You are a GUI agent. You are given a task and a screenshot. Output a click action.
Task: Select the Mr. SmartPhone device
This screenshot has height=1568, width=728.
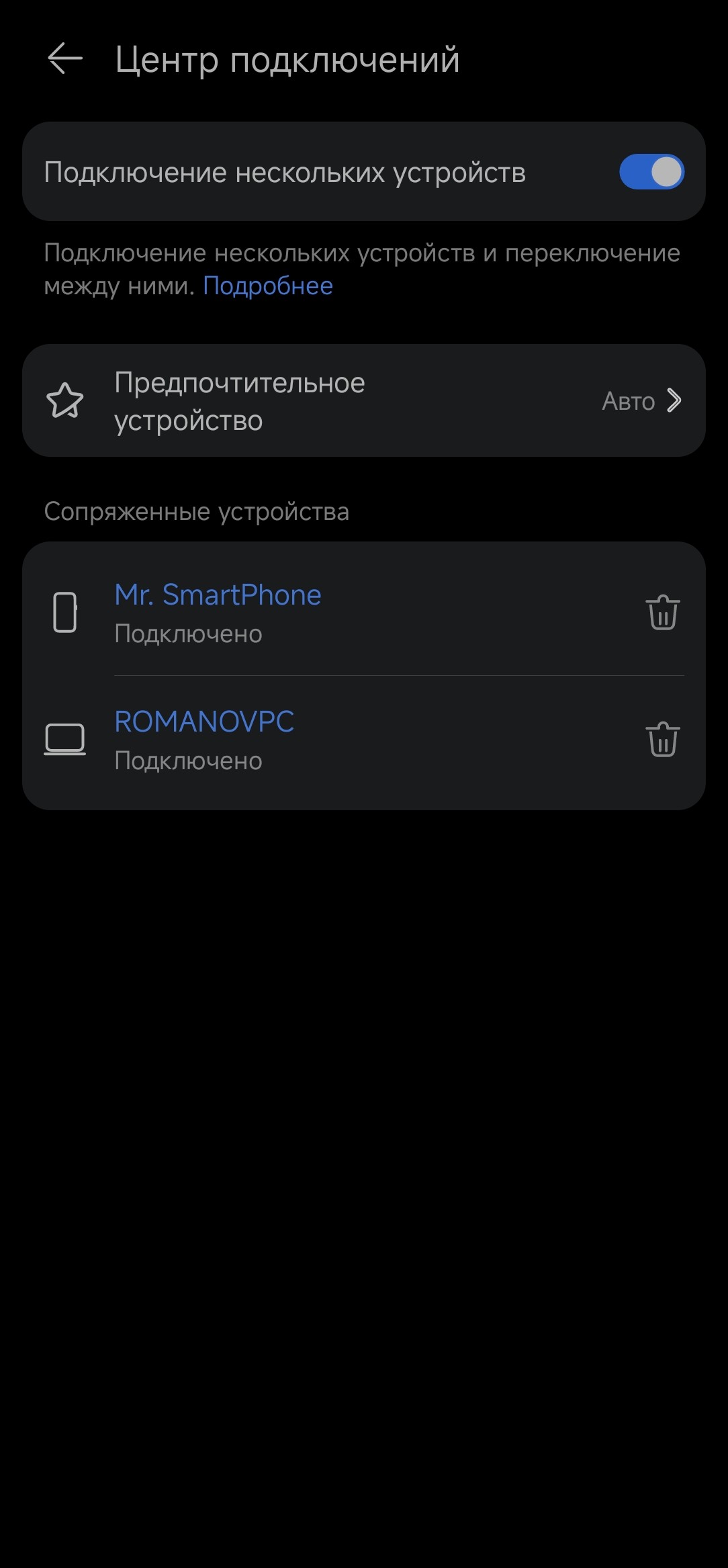pyautogui.click(x=218, y=595)
